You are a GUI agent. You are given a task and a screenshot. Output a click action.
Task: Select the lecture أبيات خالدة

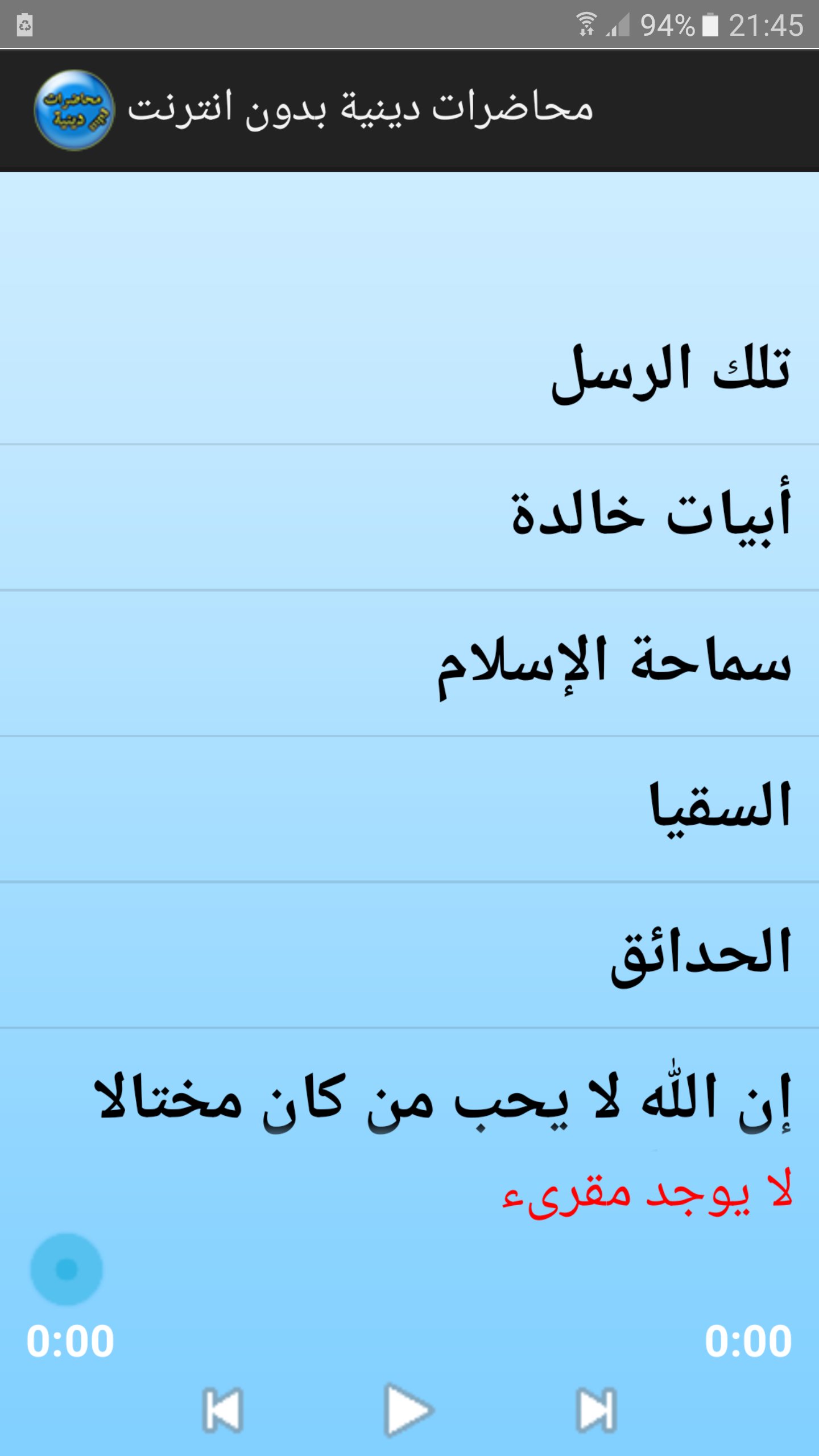point(409,518)
